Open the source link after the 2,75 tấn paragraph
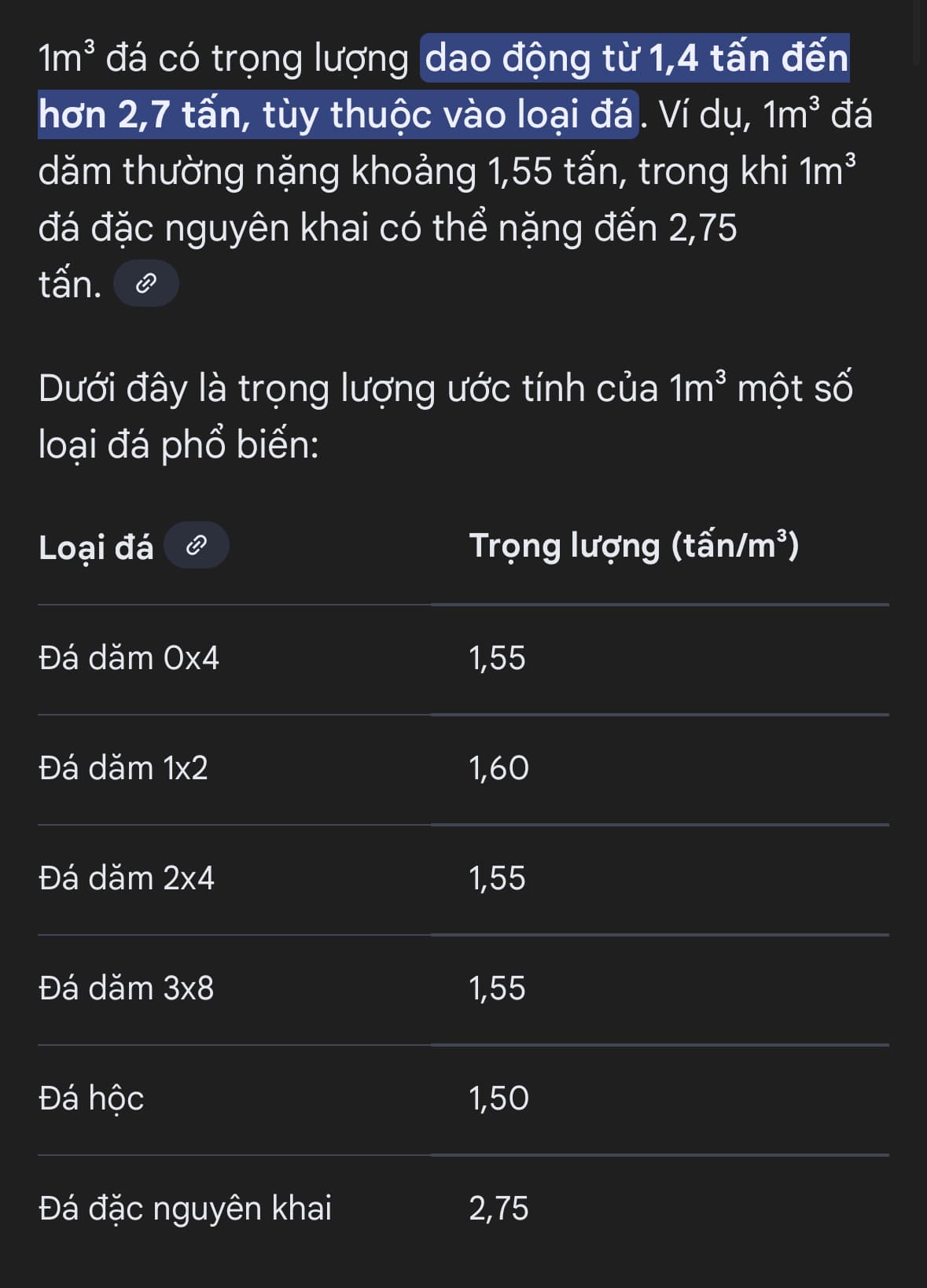Screen dimensions: 927x1288 click(146, 284)
